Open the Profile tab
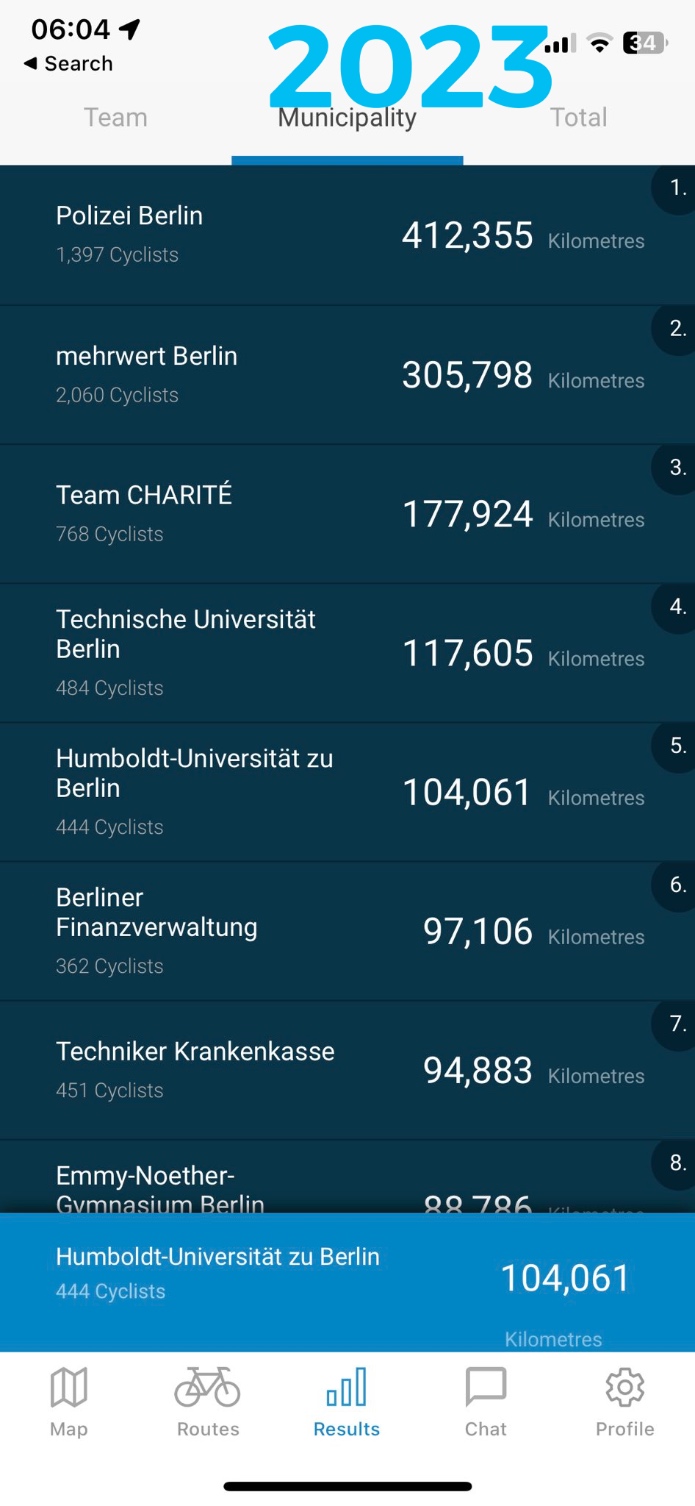 click(x=625, y=1402)
